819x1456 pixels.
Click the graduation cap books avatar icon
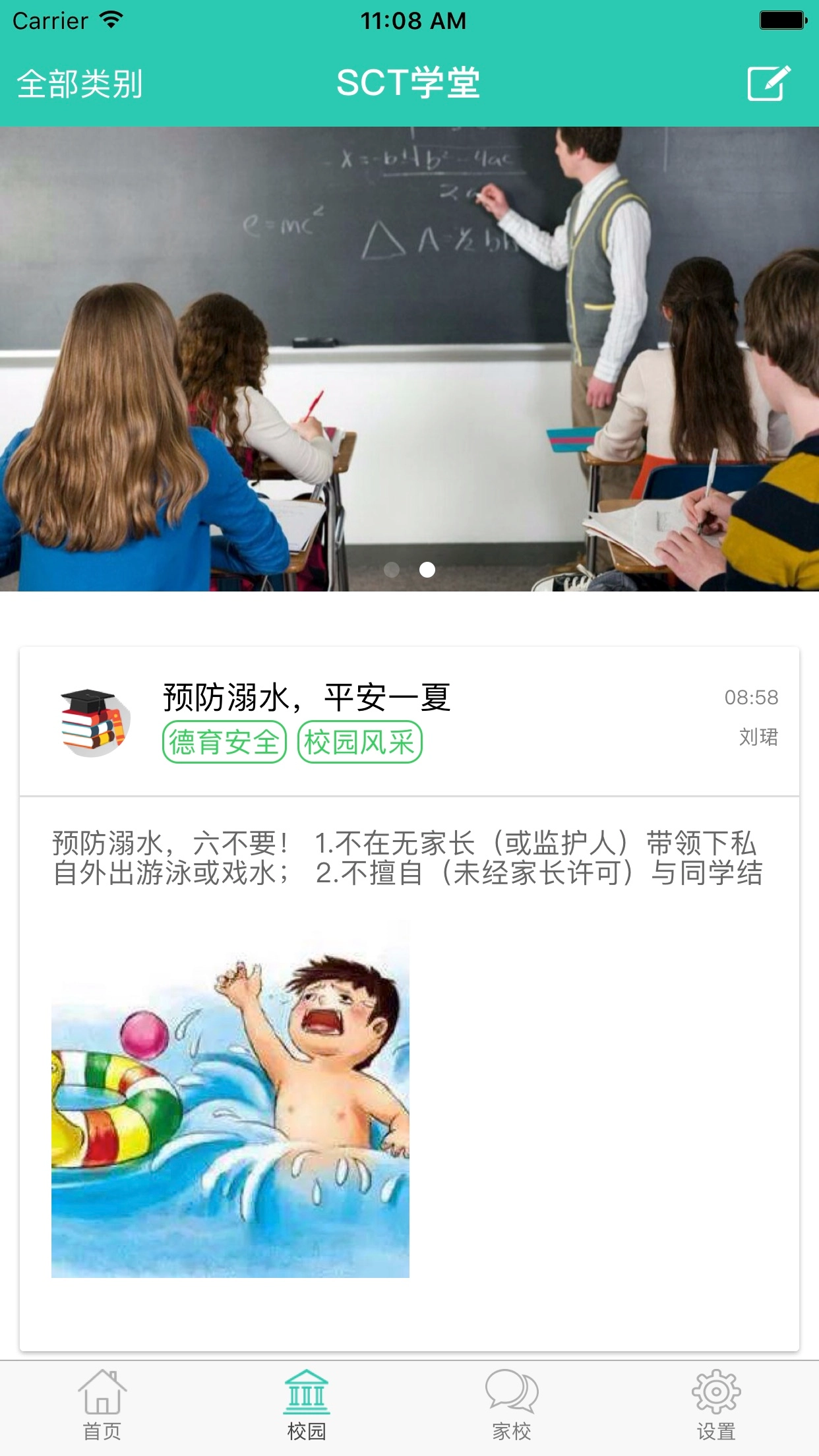coord(94,724)
